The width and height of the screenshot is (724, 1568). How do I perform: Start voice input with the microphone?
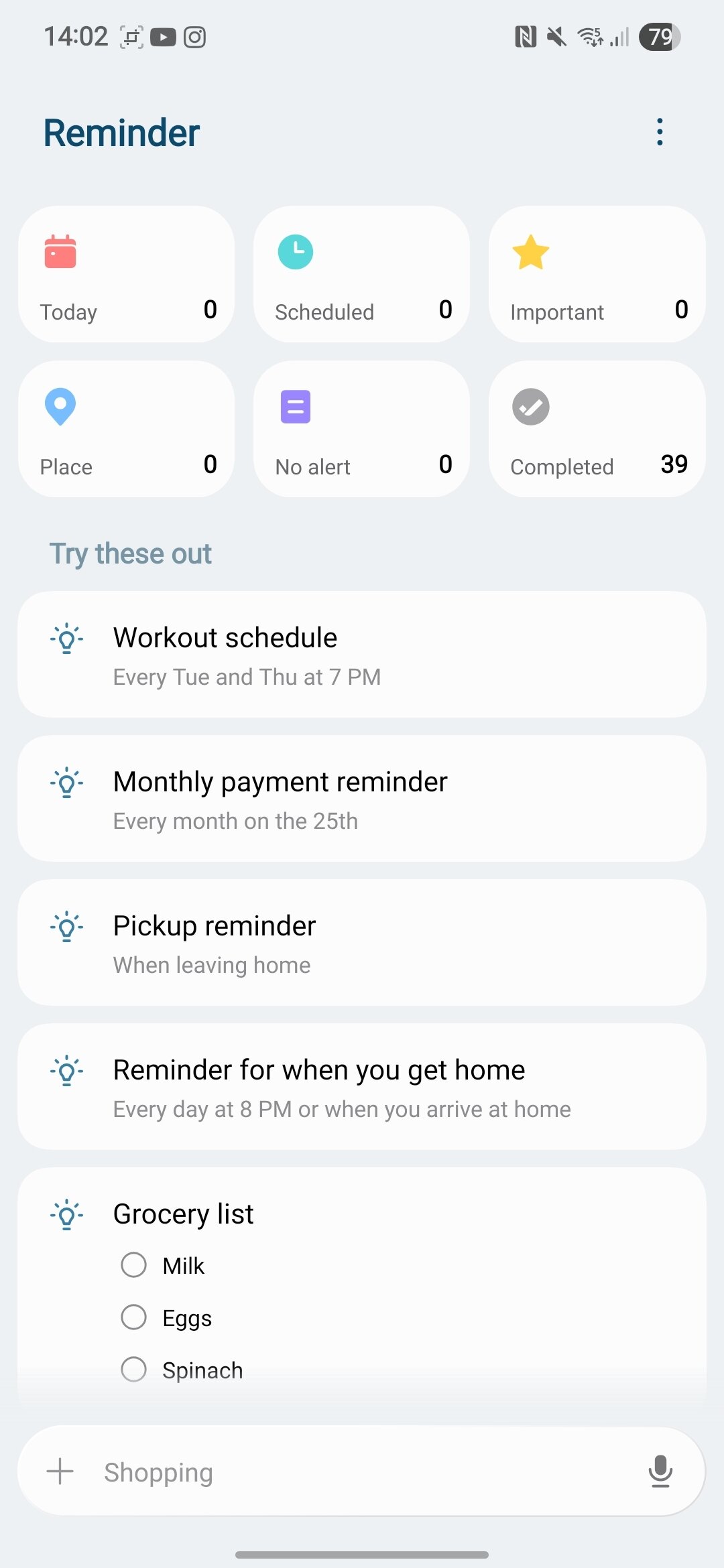click(x=660, y=1472)
